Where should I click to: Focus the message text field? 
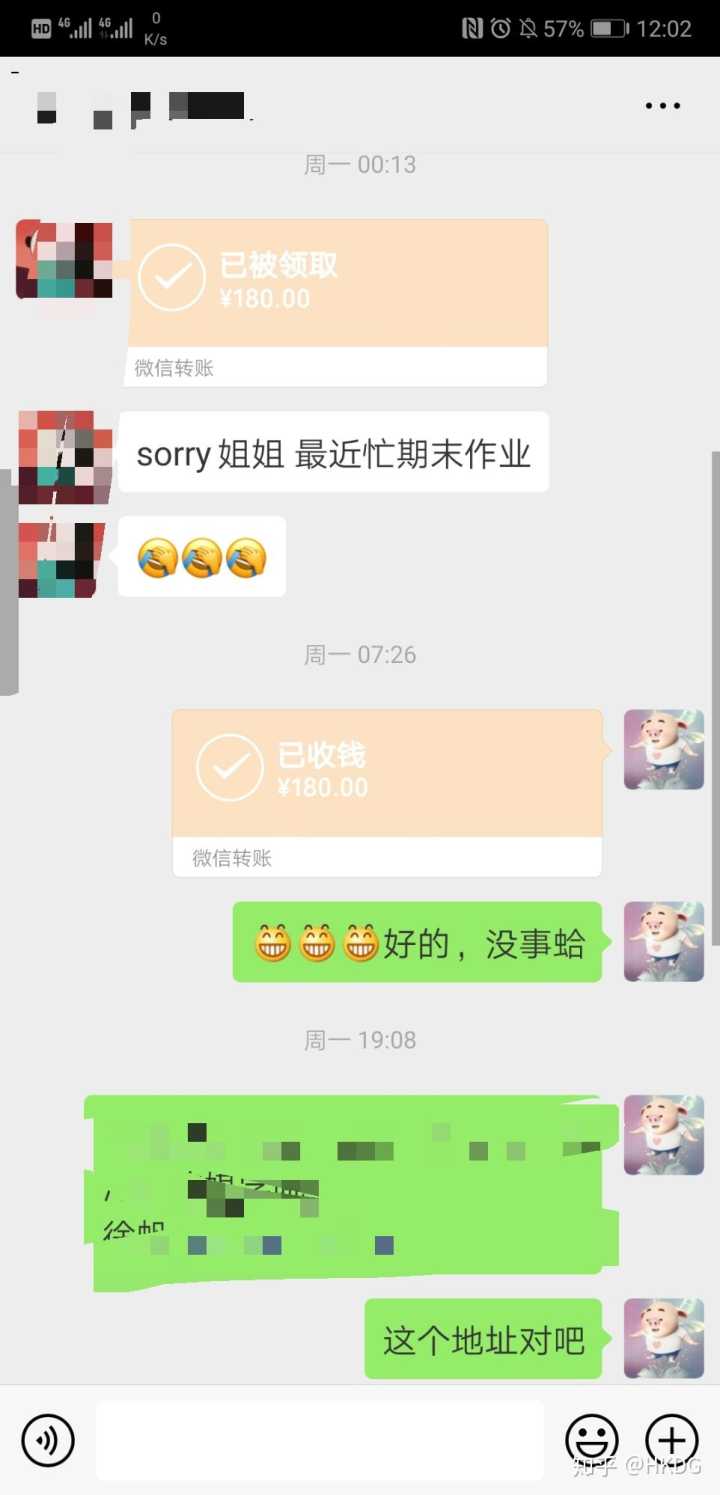tap(320, 1440)
